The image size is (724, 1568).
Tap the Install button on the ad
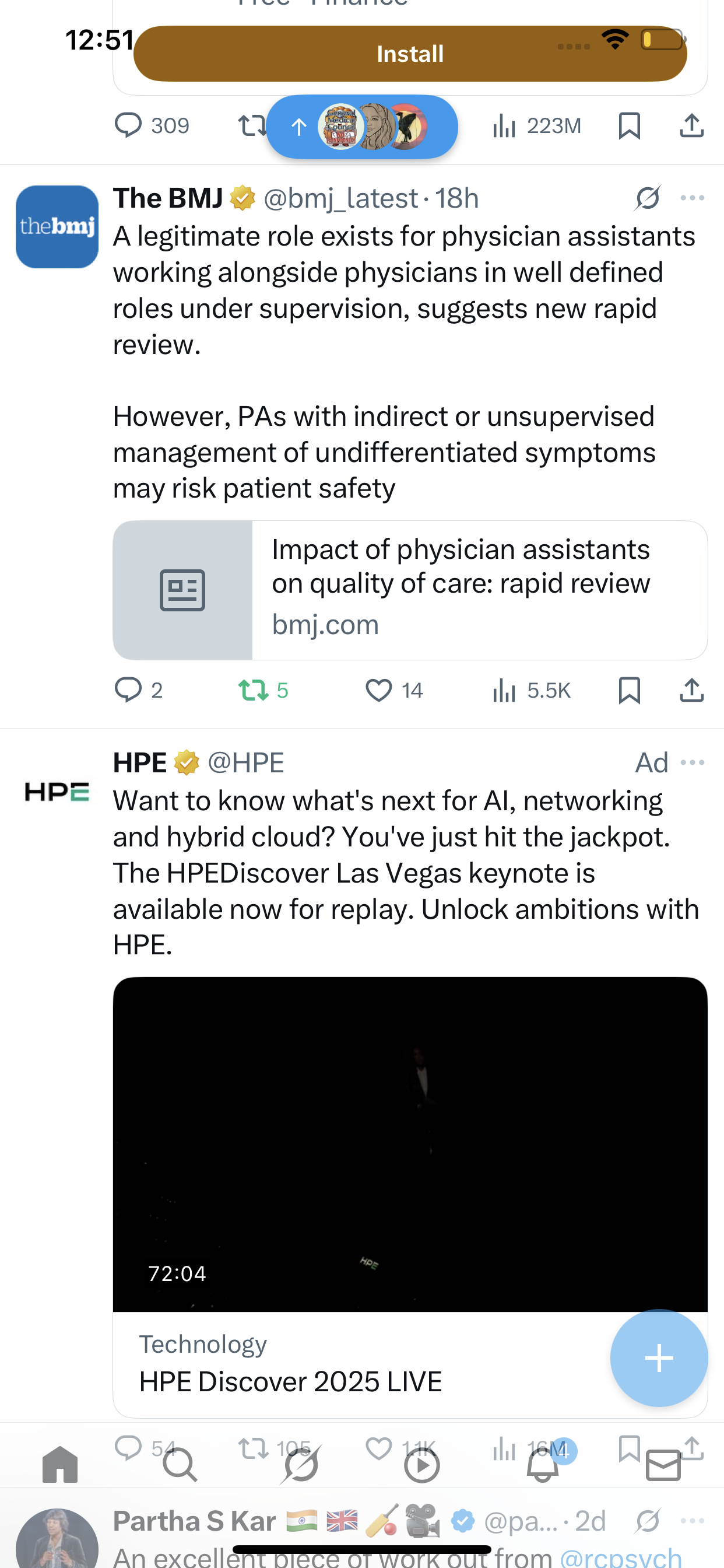click(x=410, y=54)
